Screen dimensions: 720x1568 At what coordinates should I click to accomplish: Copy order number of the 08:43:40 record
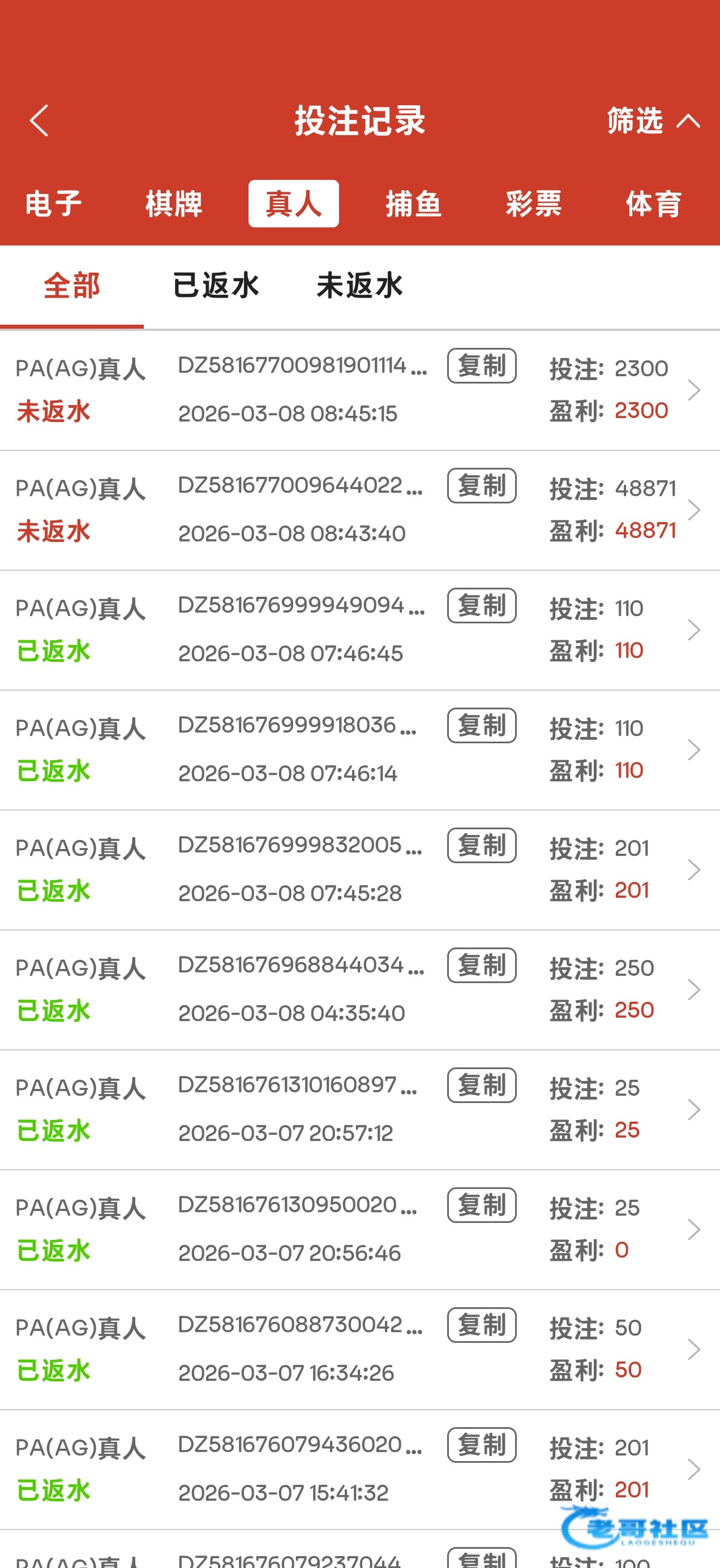click(x=482, y=486)
